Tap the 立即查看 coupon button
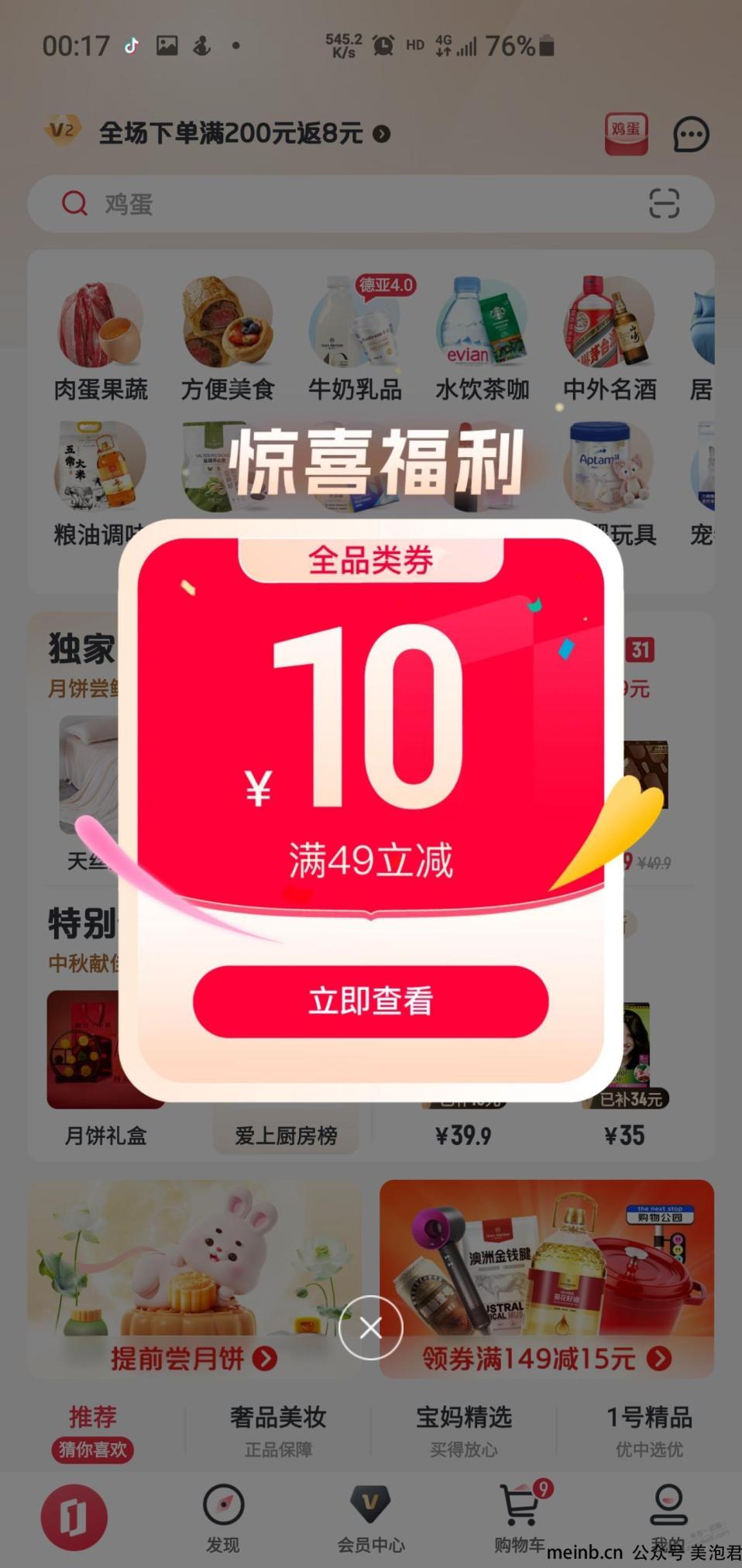Screen dimensions: 742x1568 370,1001
